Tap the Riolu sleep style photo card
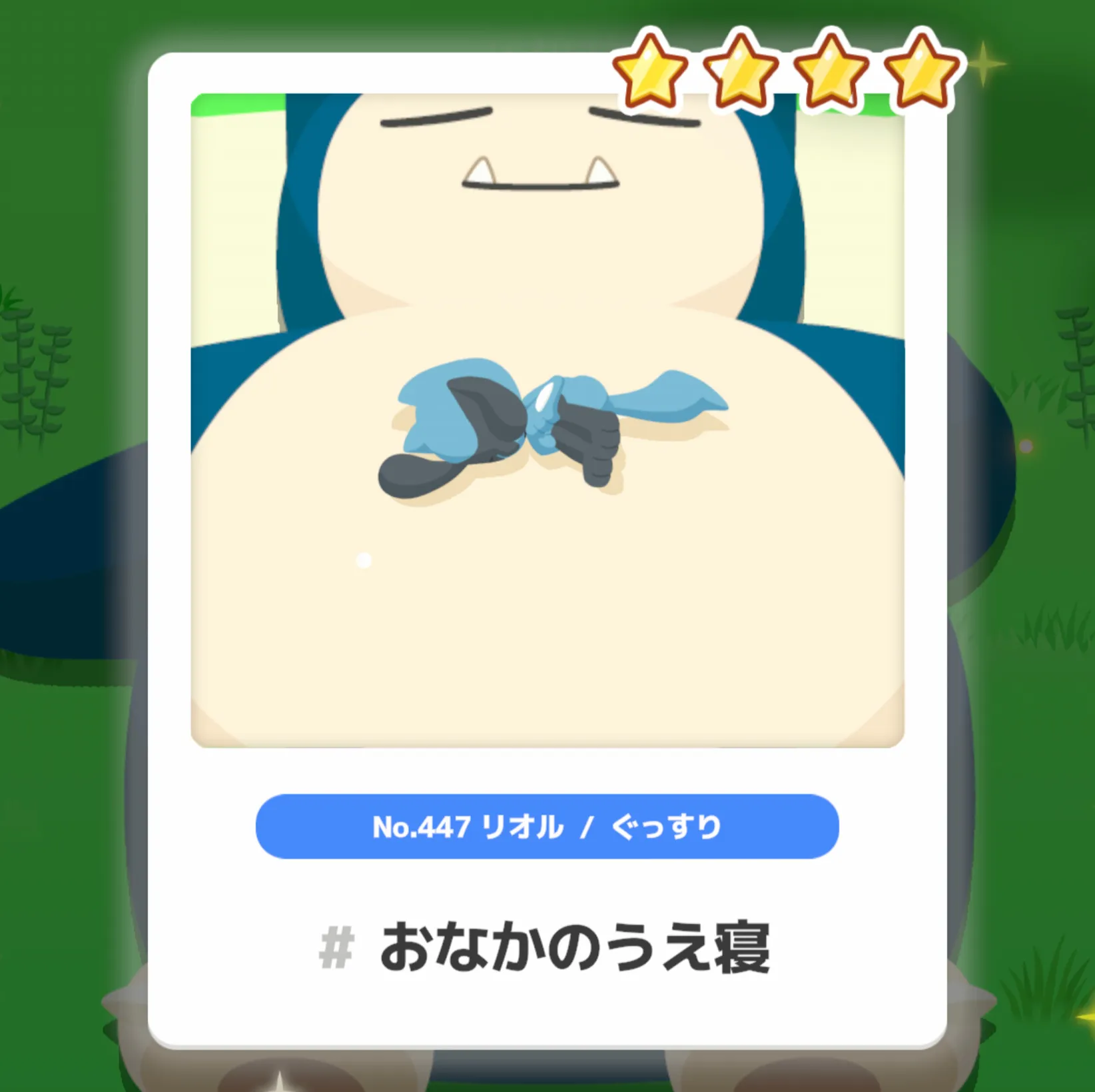 (547, 420)
